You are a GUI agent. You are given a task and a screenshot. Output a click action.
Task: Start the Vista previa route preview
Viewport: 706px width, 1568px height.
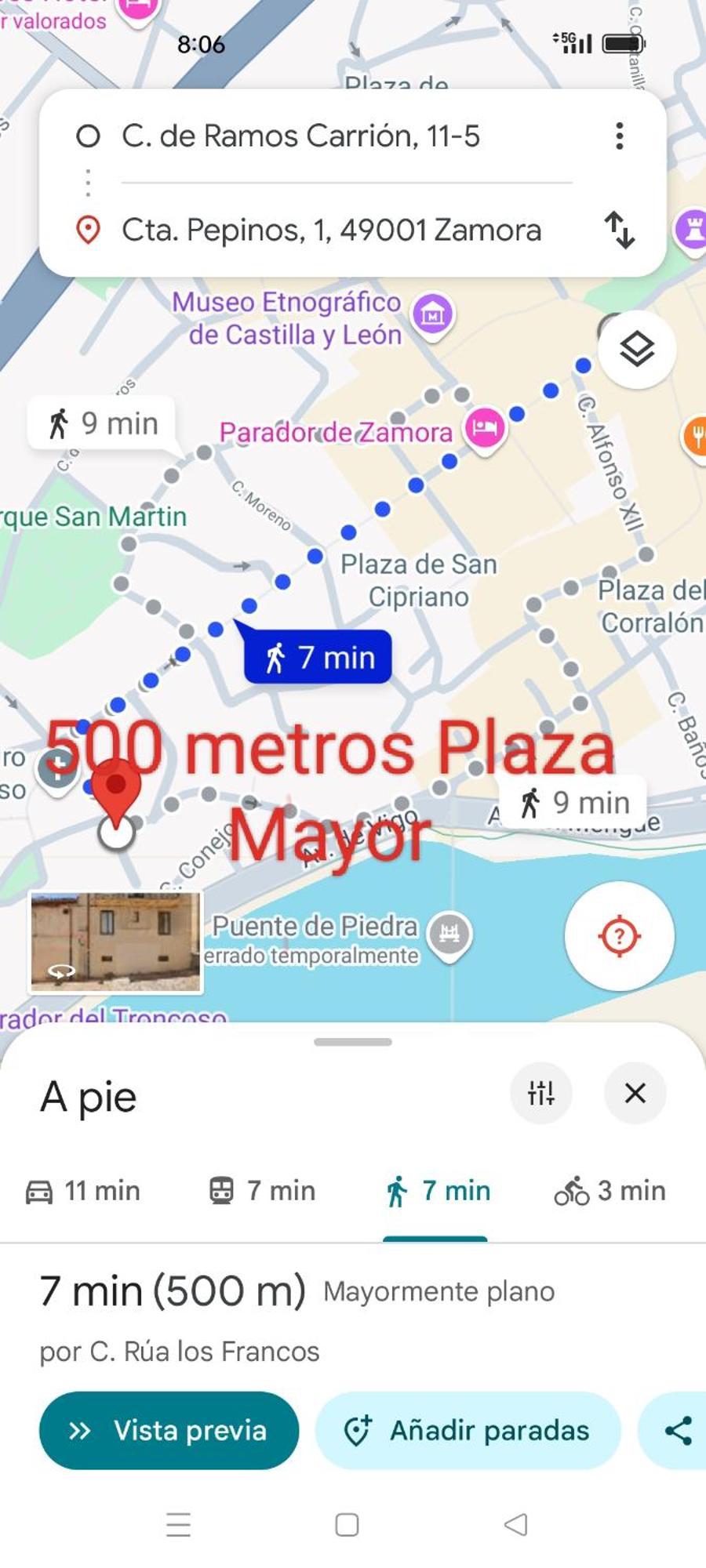point(169,1431)
